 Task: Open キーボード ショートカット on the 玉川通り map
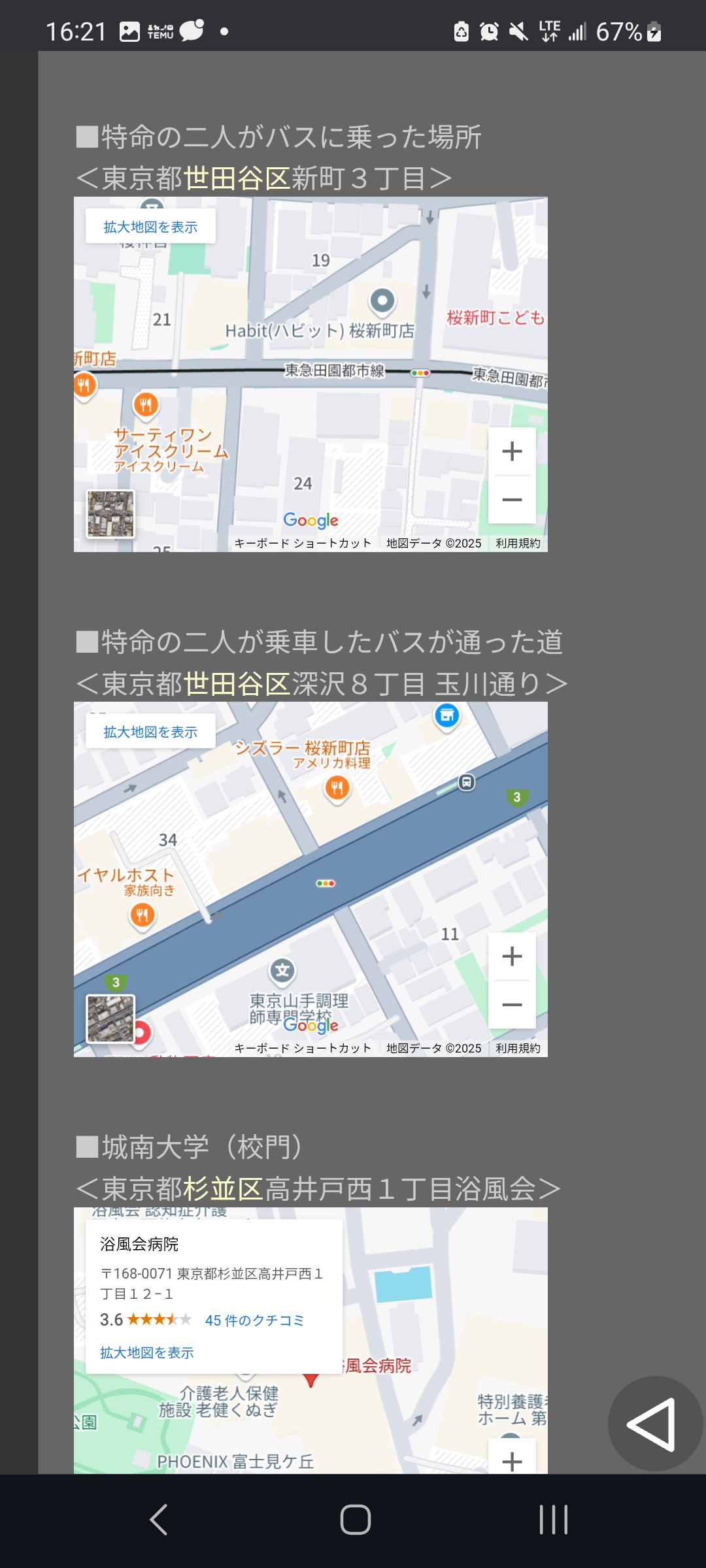(x=303, y=1049)
